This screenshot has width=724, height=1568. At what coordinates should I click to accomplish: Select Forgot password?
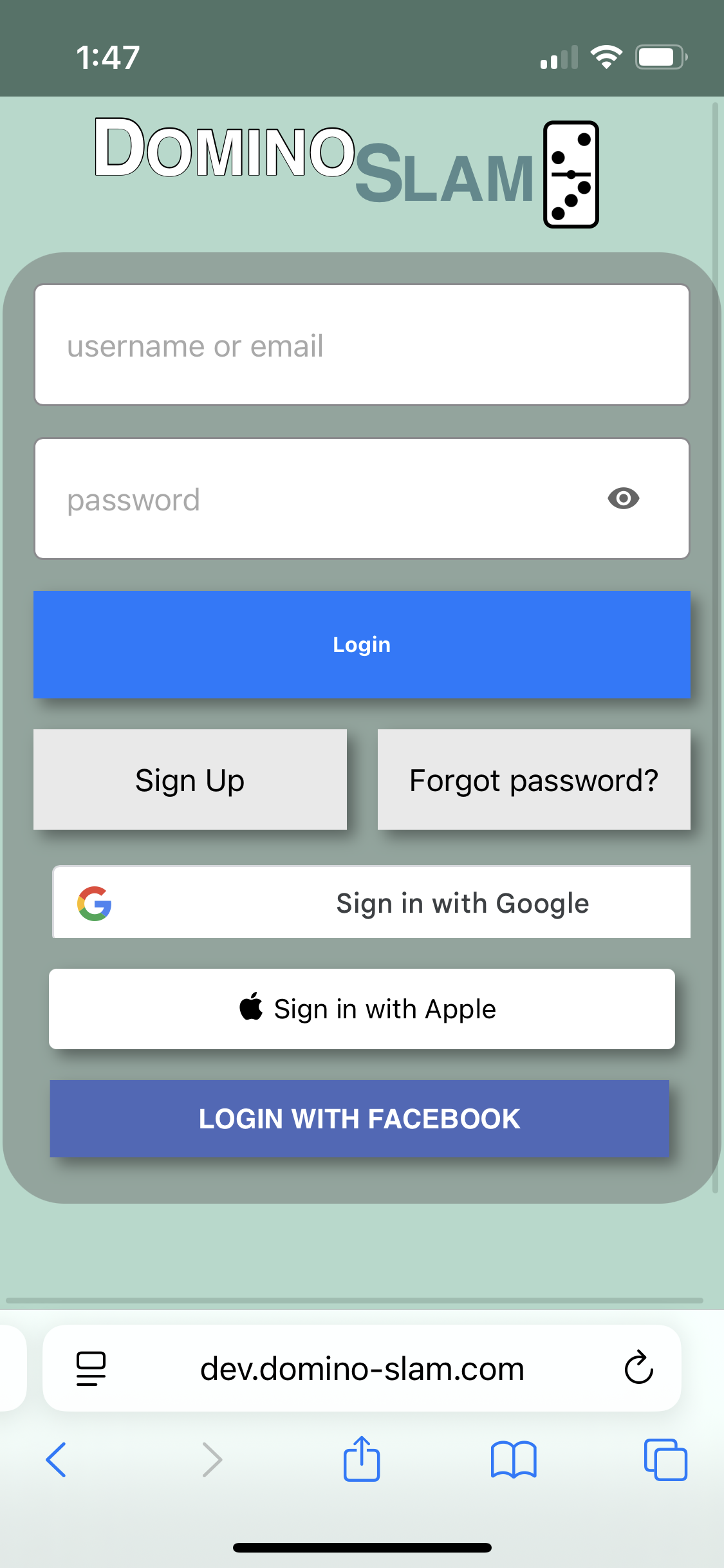coord(534,780)
